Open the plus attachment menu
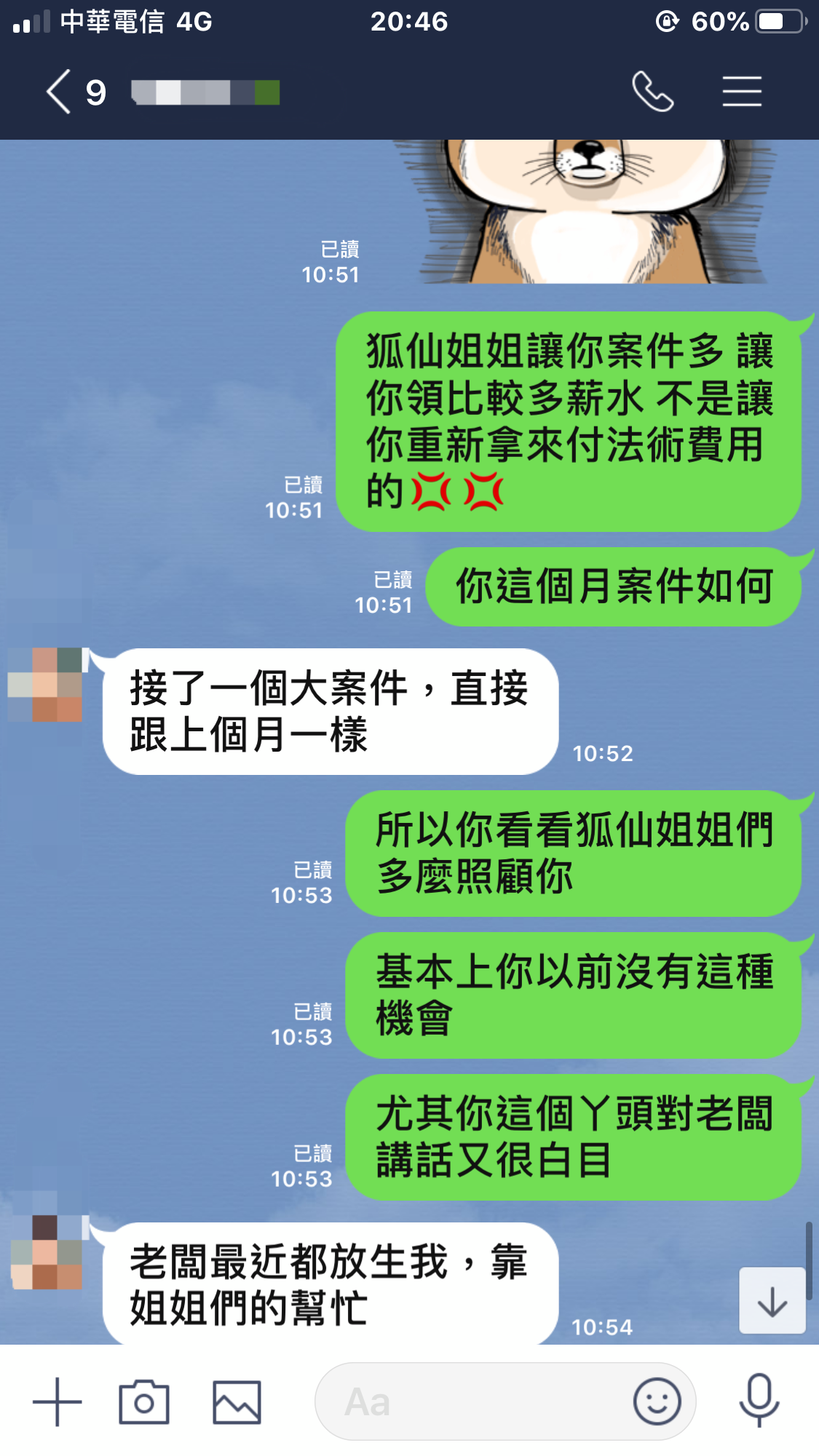The width and height of the screenshot is (819, 1456). pos(57,1402)
